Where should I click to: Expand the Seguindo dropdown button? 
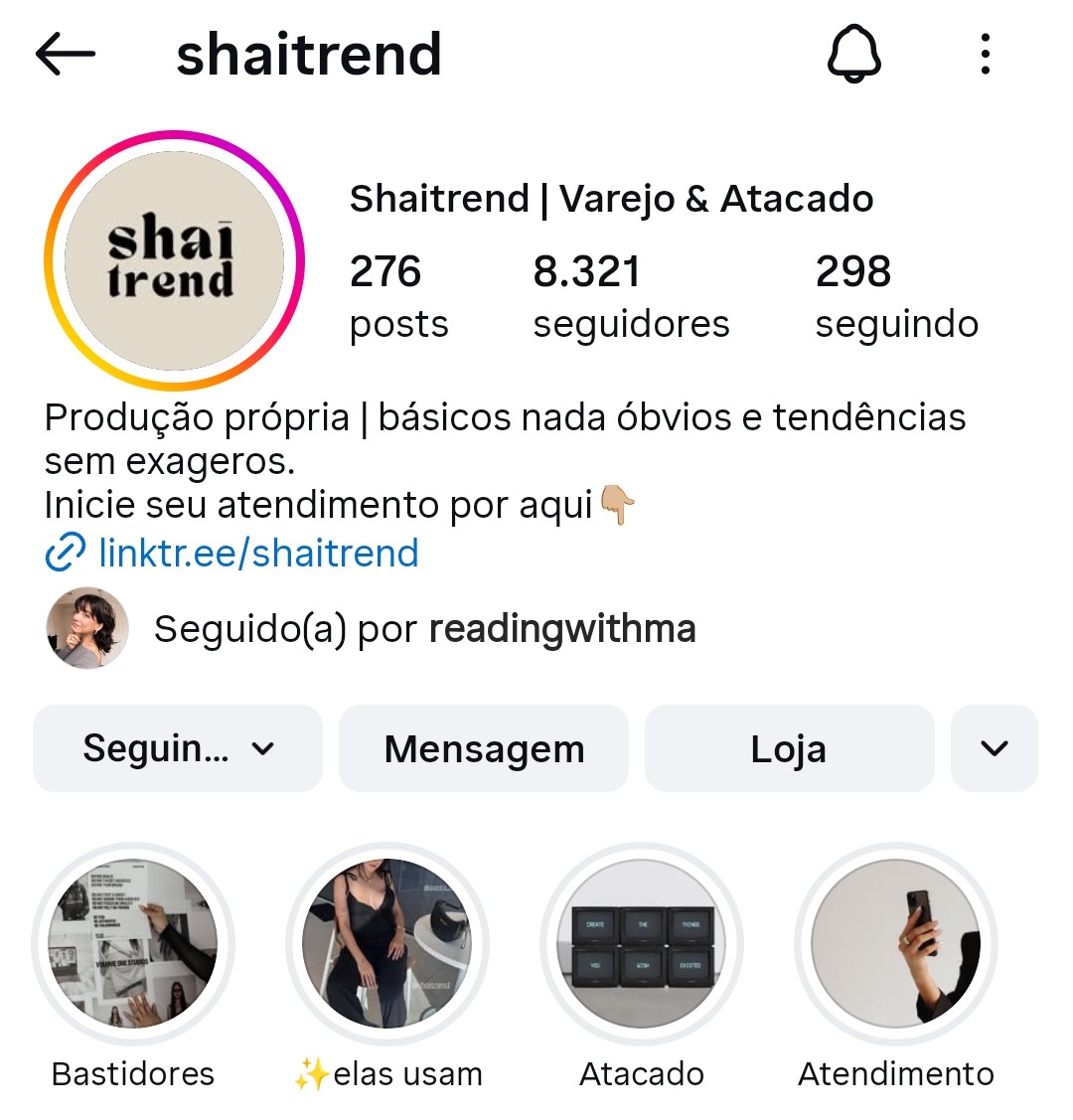(x=178, y=748)
